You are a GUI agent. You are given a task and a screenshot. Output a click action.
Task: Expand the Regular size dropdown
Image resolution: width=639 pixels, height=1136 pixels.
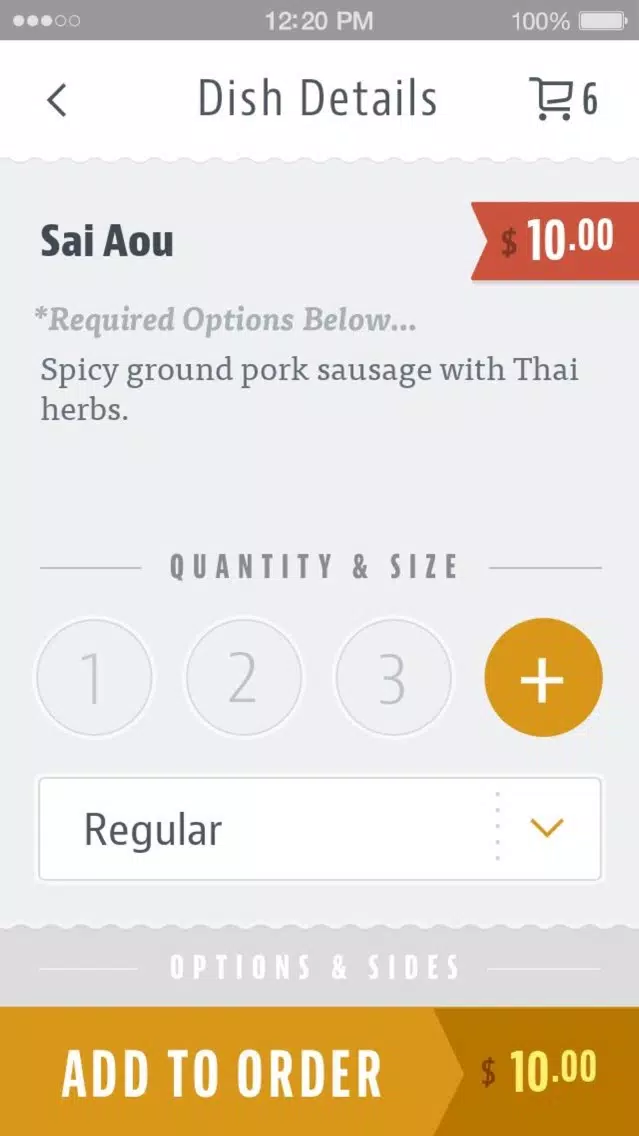320,829
